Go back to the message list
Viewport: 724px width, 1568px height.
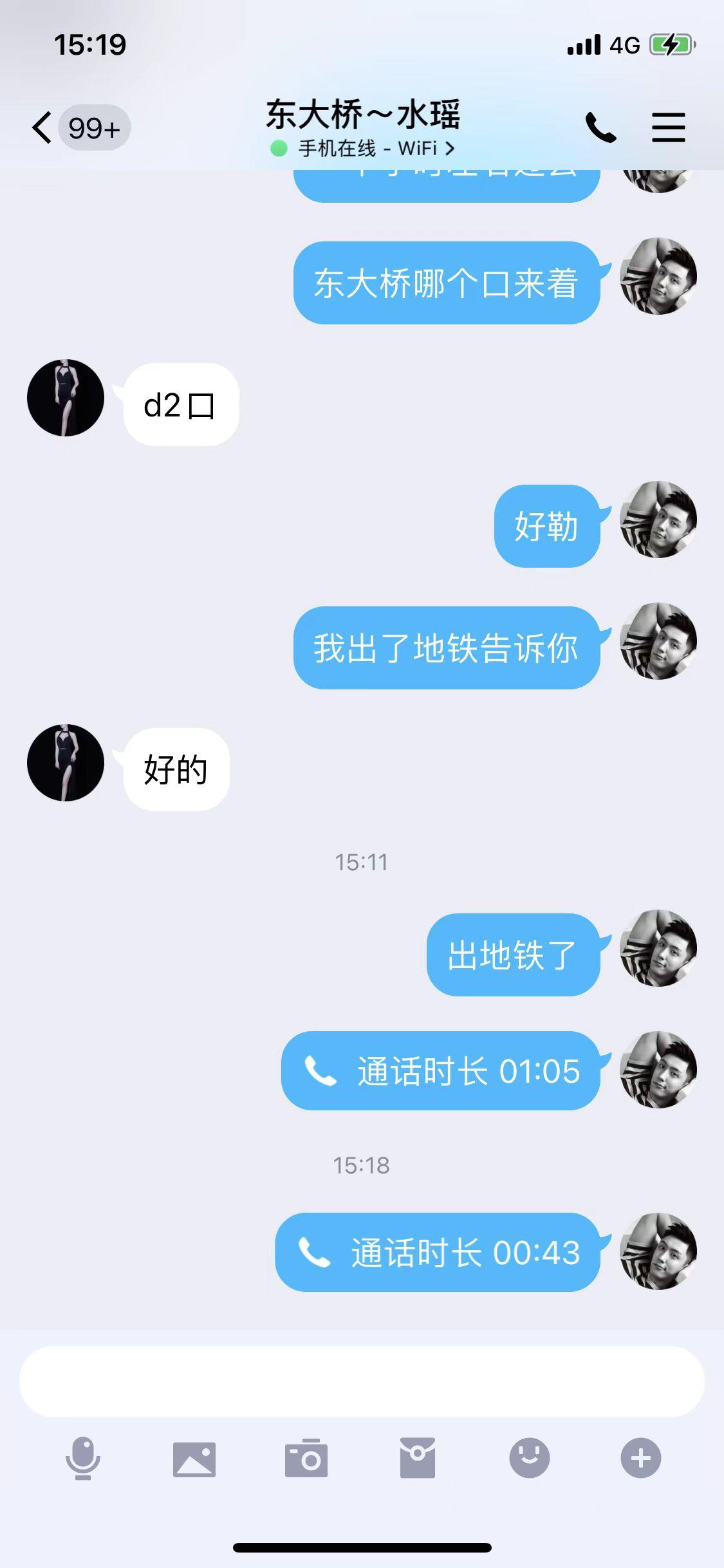click(x=44, y=127)
